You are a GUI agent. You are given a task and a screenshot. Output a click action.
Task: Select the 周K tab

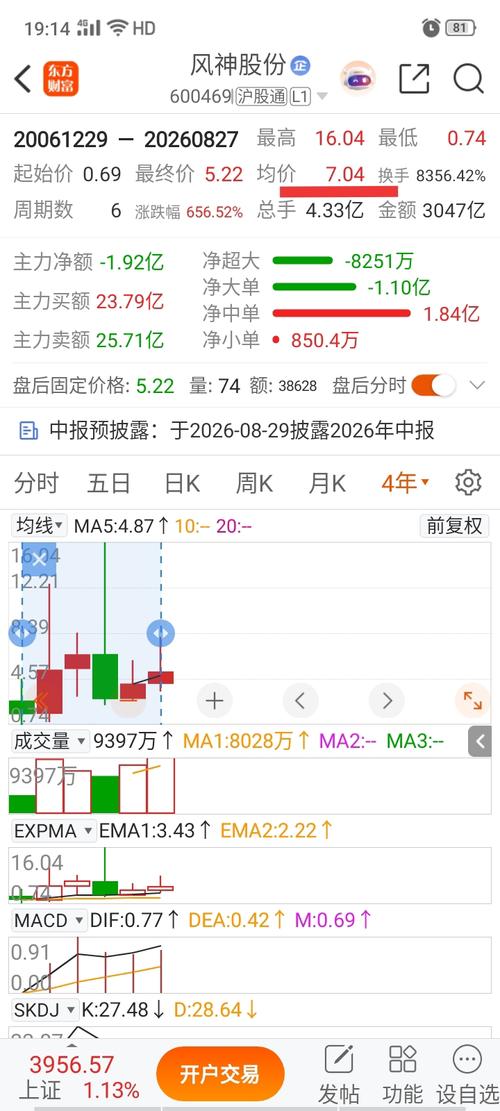(x=254, y=483)
